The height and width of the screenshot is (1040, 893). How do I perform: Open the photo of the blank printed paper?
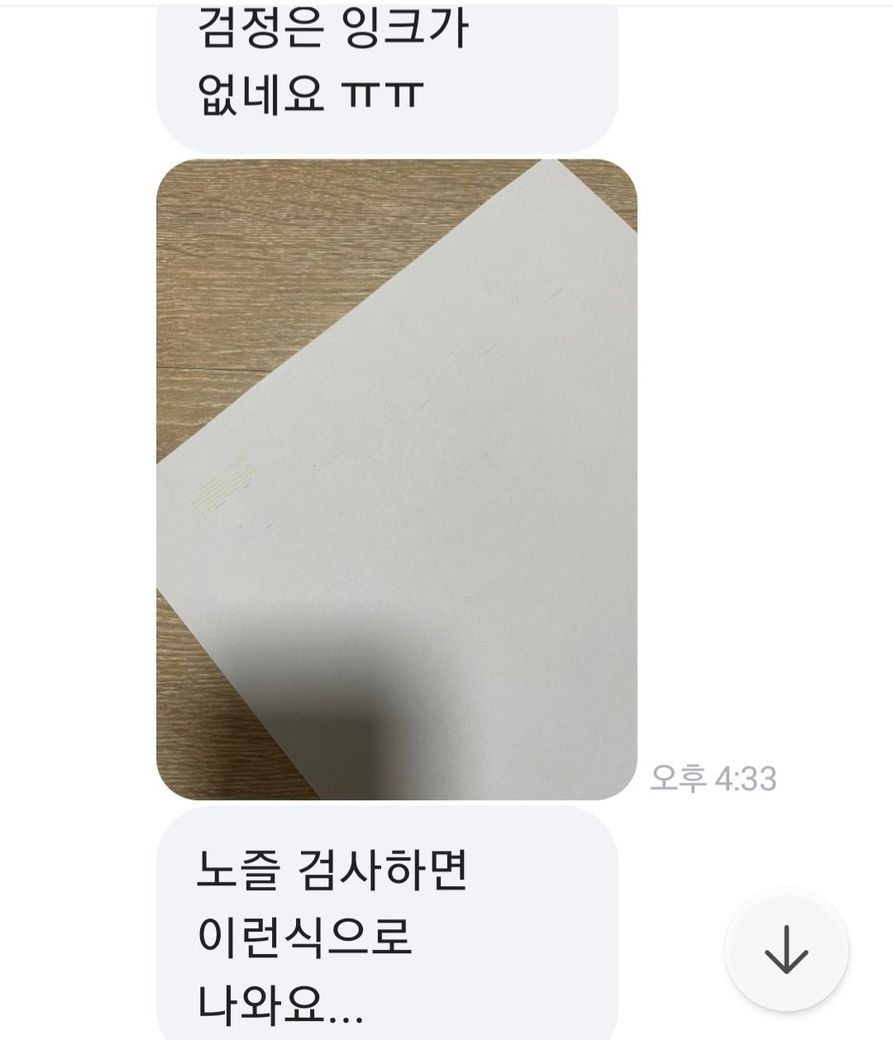point(397,479)
